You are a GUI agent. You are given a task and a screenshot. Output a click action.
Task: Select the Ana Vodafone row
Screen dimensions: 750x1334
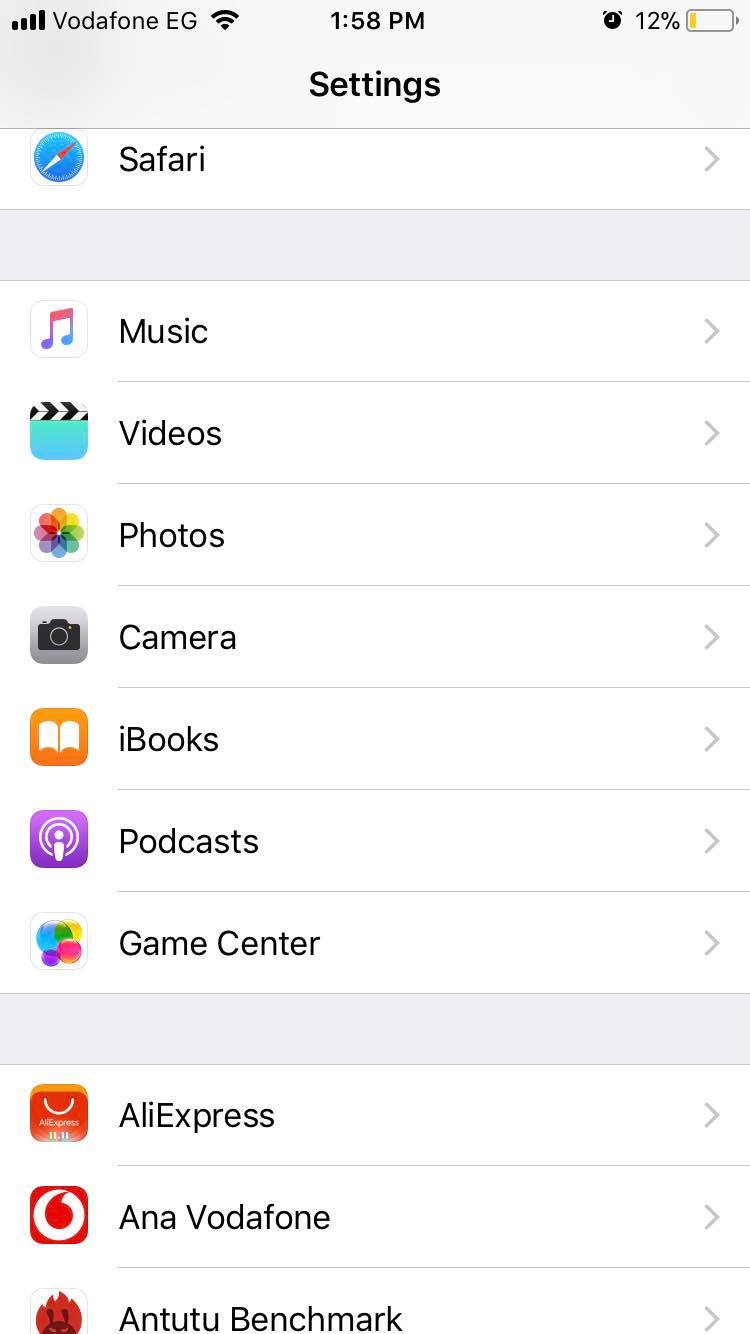tap(375, 1217)
